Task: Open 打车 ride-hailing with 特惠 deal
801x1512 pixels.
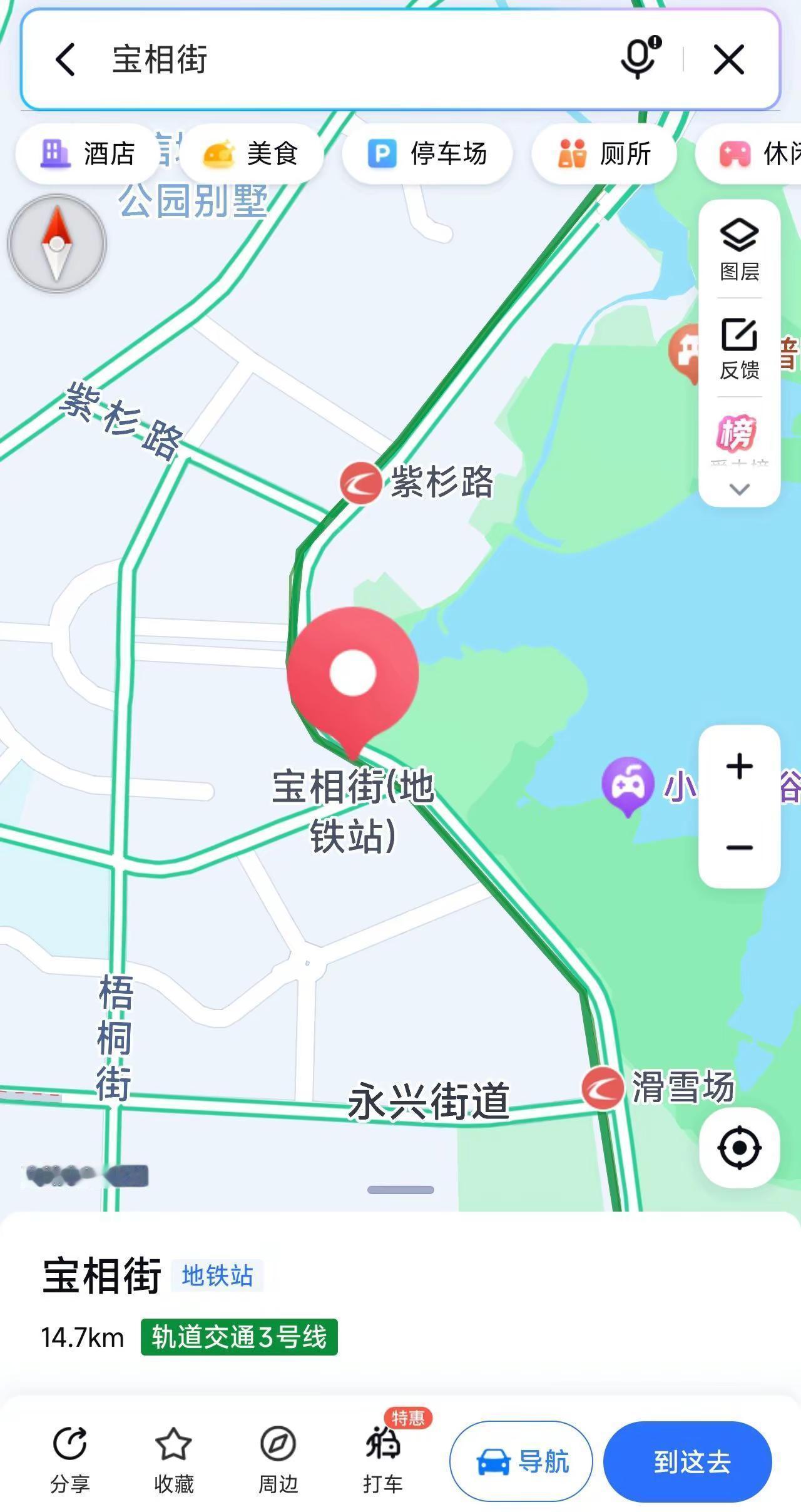Action: tap(383, 1461)
